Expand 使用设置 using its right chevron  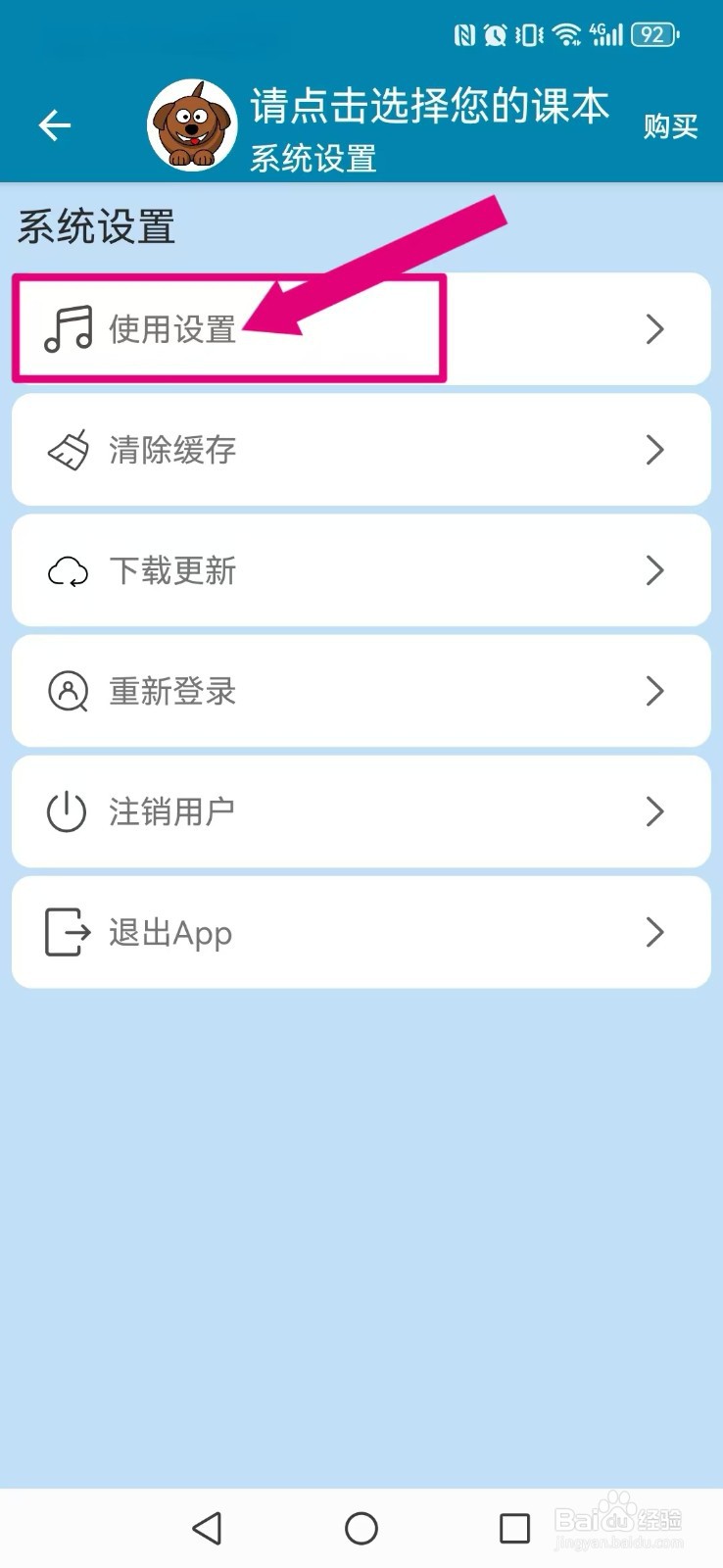coord(654,329)
